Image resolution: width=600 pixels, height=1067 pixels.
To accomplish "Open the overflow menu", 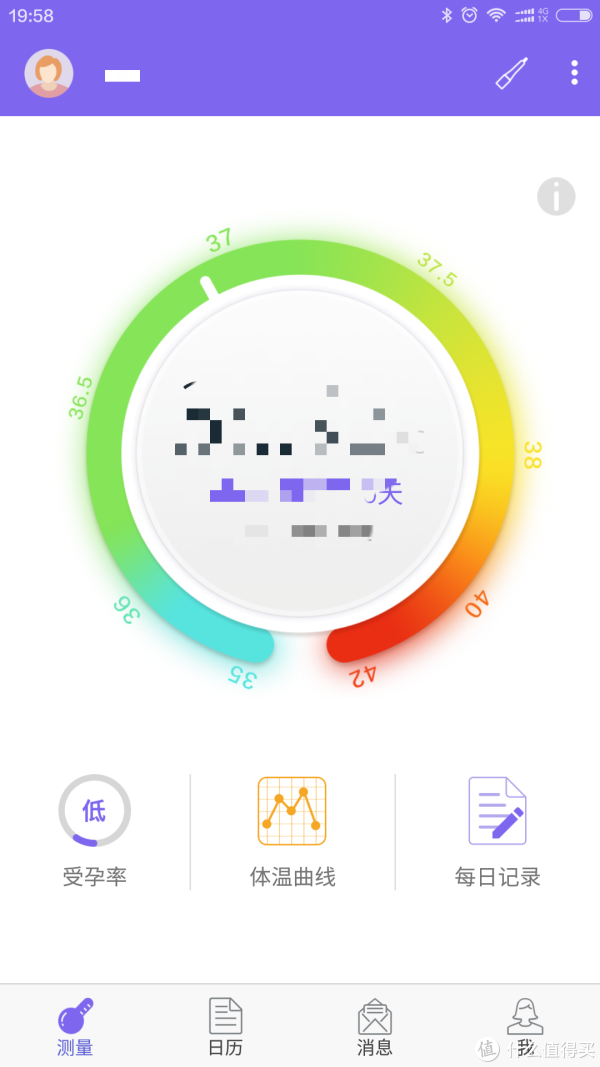I will tap(574, 73).
